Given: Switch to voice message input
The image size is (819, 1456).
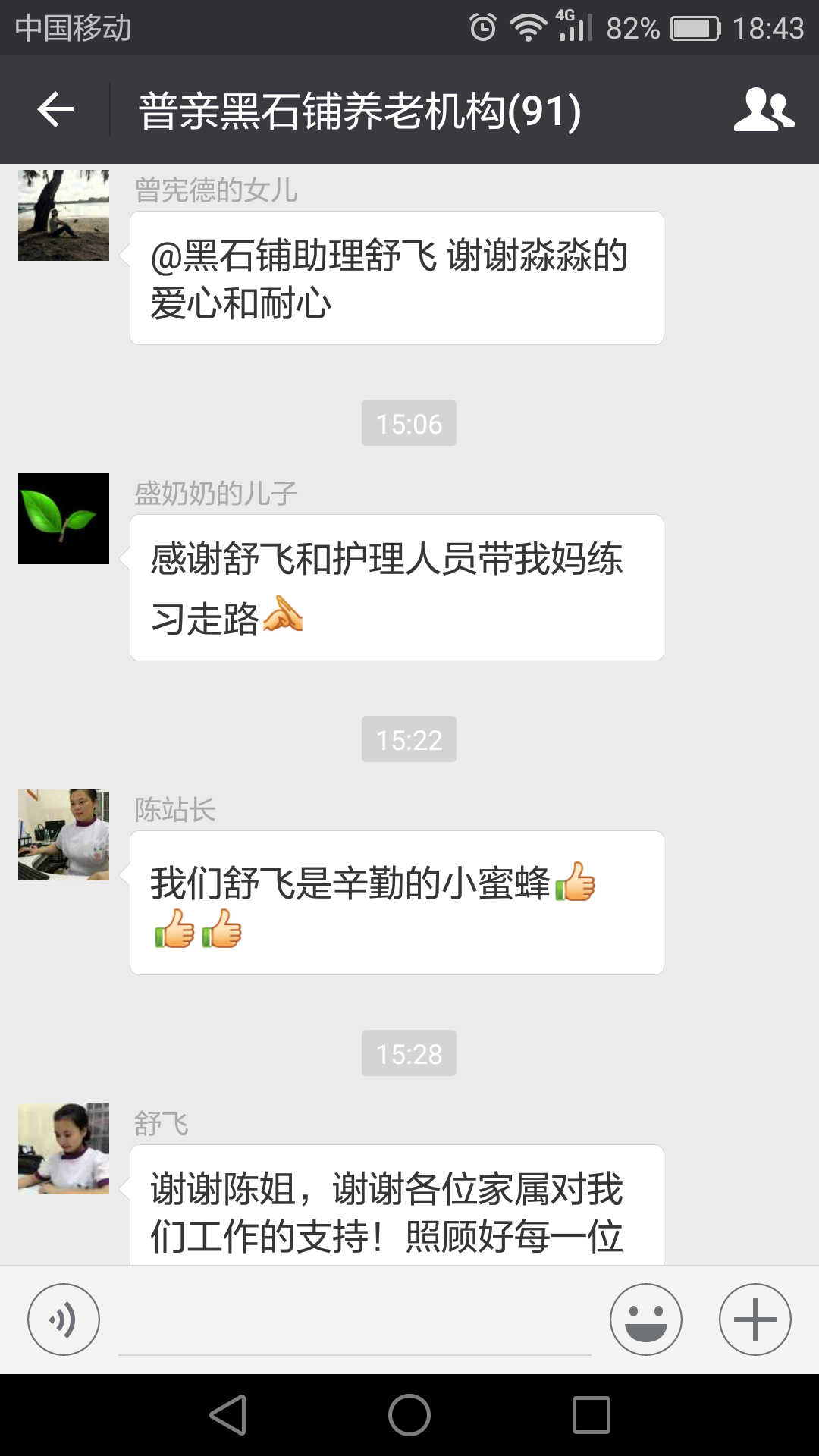Looking at the screenshot, I should (64, 1319).
